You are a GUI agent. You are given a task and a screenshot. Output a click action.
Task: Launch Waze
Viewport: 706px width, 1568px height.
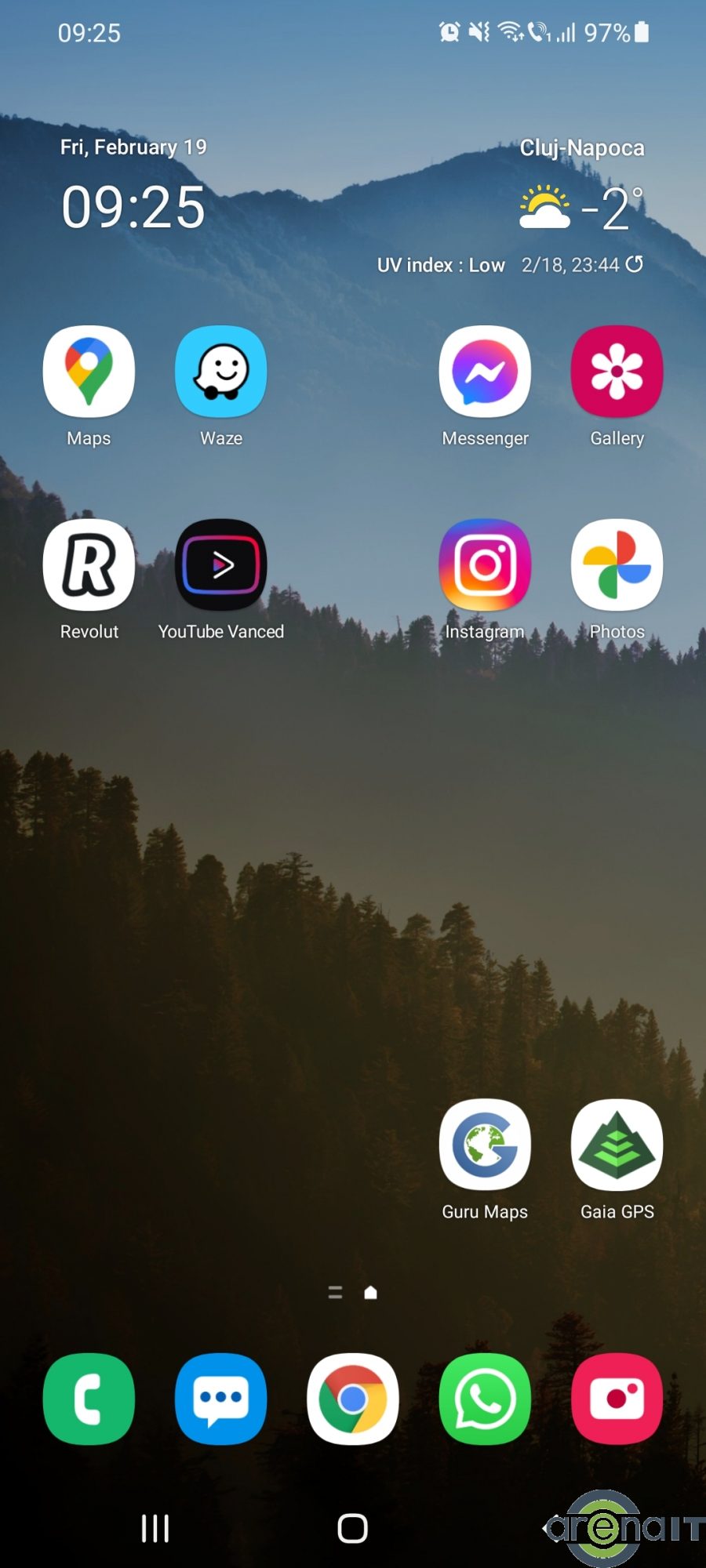[x=221, y=372]
